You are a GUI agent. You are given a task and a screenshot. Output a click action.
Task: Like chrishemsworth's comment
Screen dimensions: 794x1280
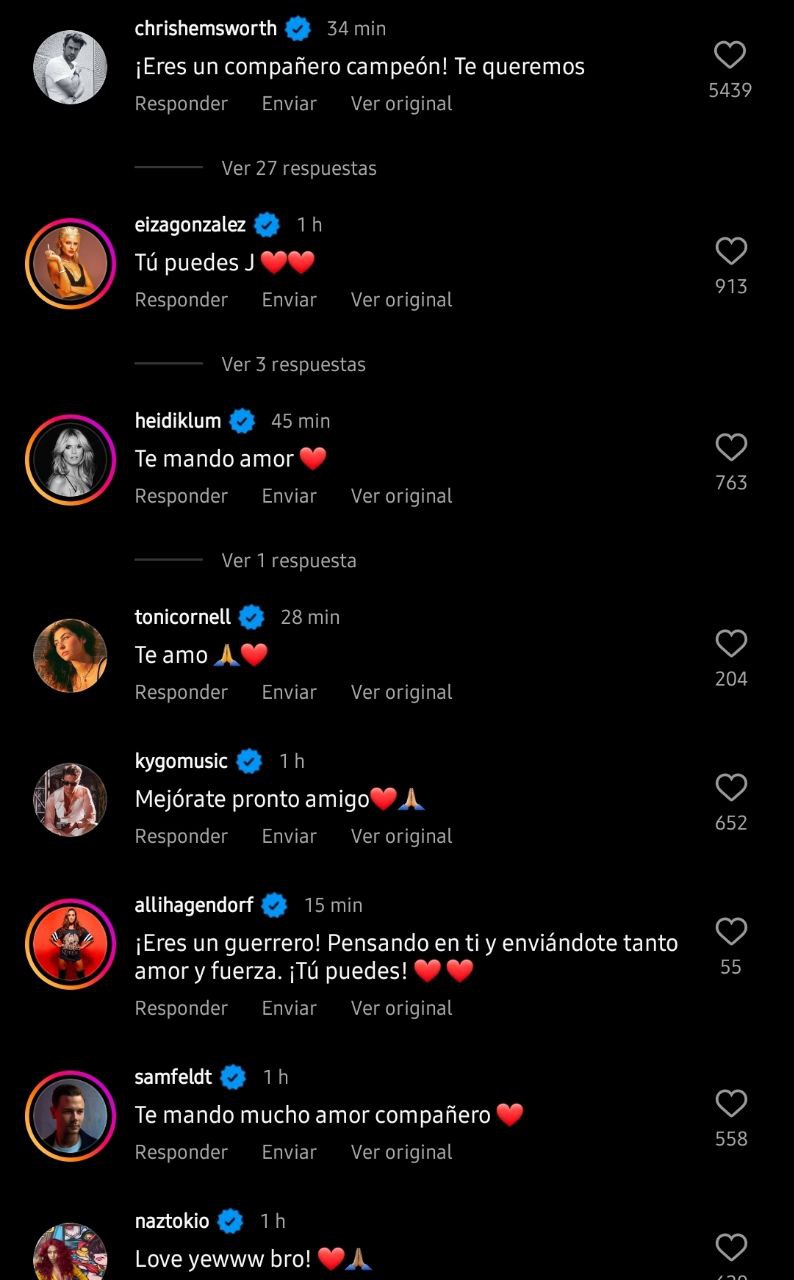[x=731, y=55]
